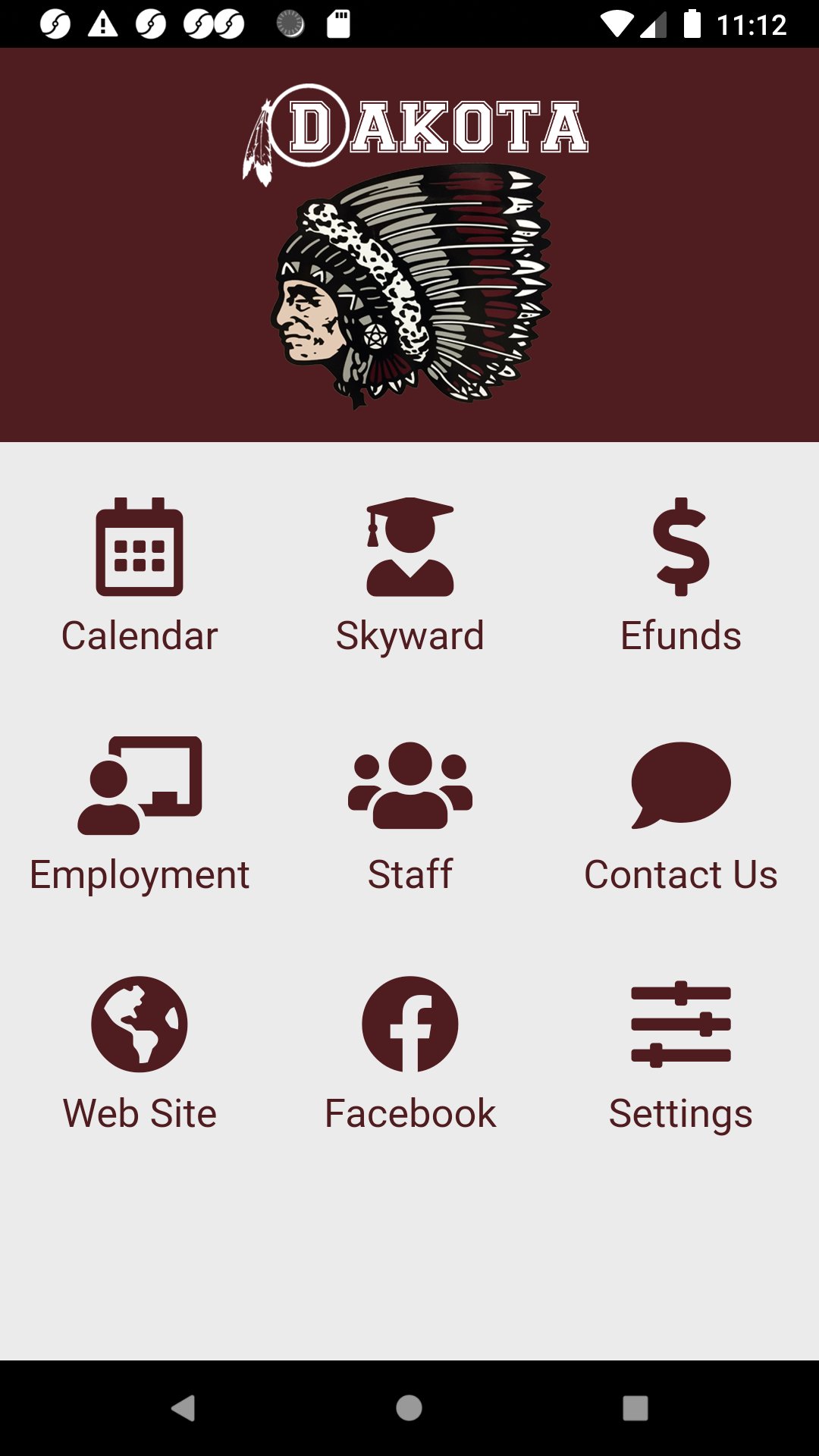This screenshot has width=819, height=1456.
Task: Visit the Web Site
Action: pyautogui.click(x=140, y=1053)
